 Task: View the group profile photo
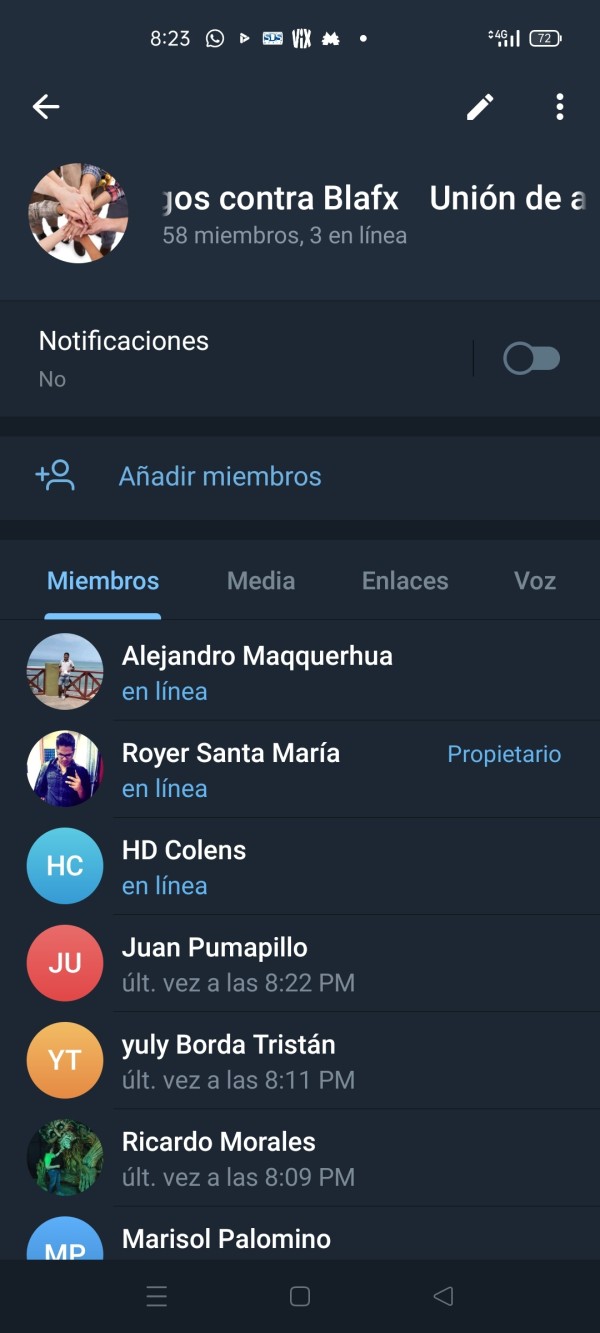click(78, 213)
